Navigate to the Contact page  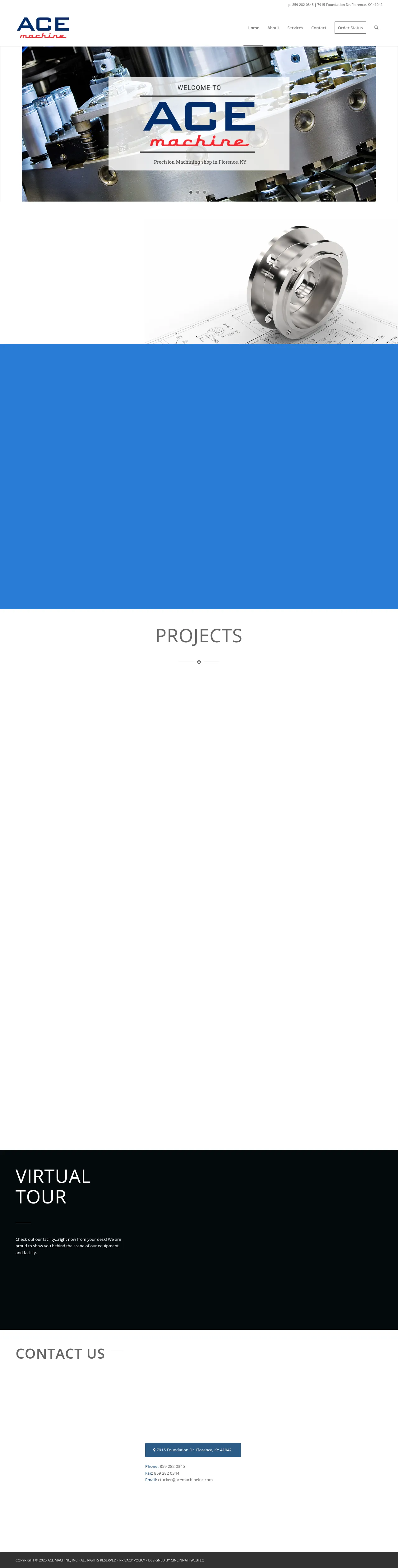coord(318,28)
